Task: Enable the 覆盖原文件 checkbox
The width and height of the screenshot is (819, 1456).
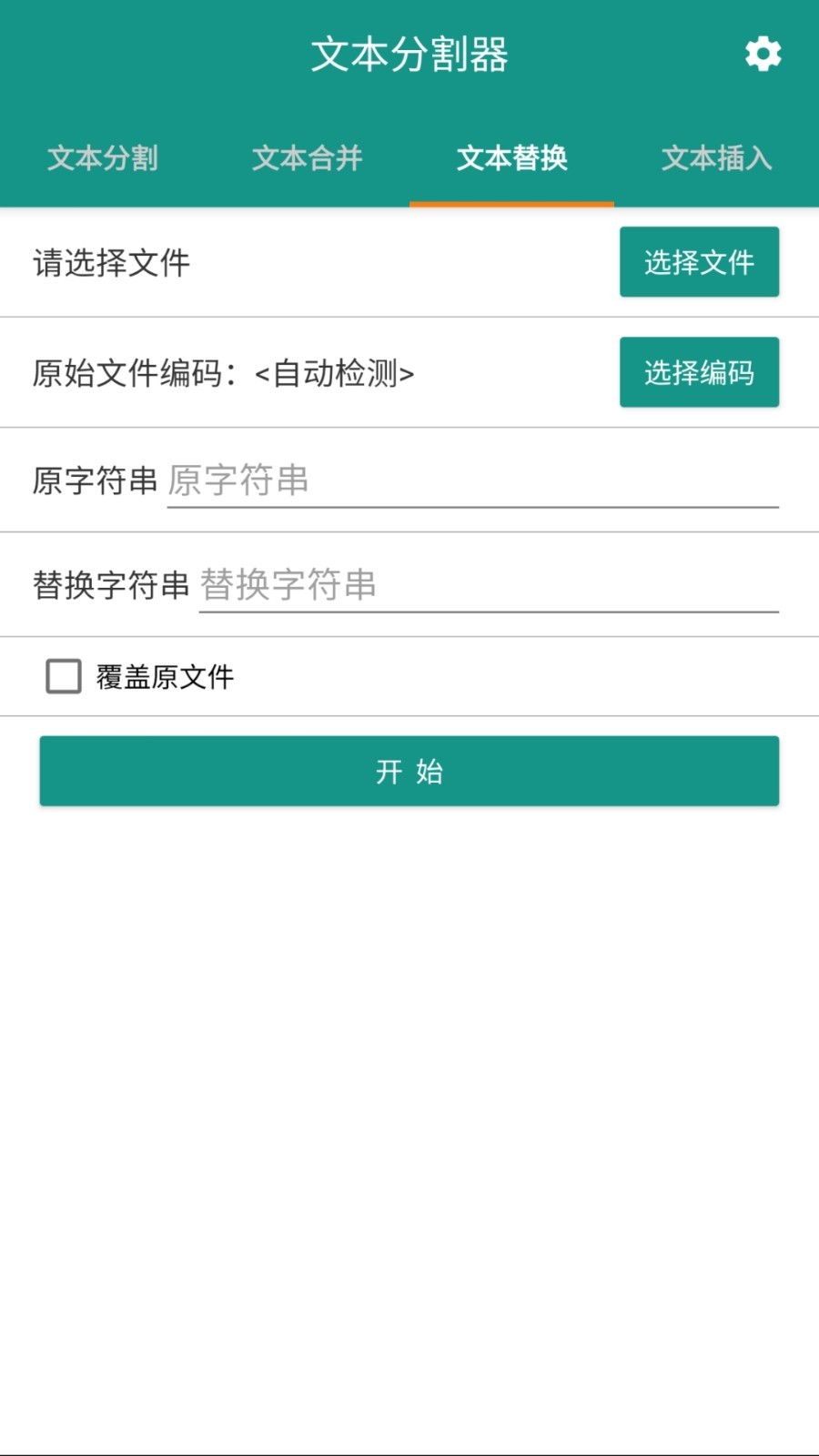Action: pos(63,676)
